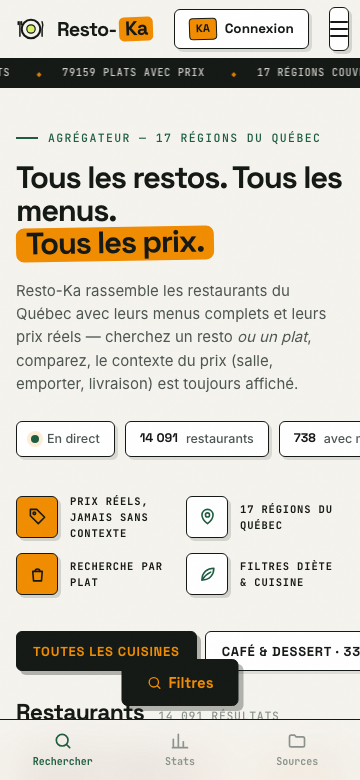Image resolution: width=360 pixels, height=780 pixels.
Task: Go to the Resto-Ka home logo
Action: [x=85, y=29]
